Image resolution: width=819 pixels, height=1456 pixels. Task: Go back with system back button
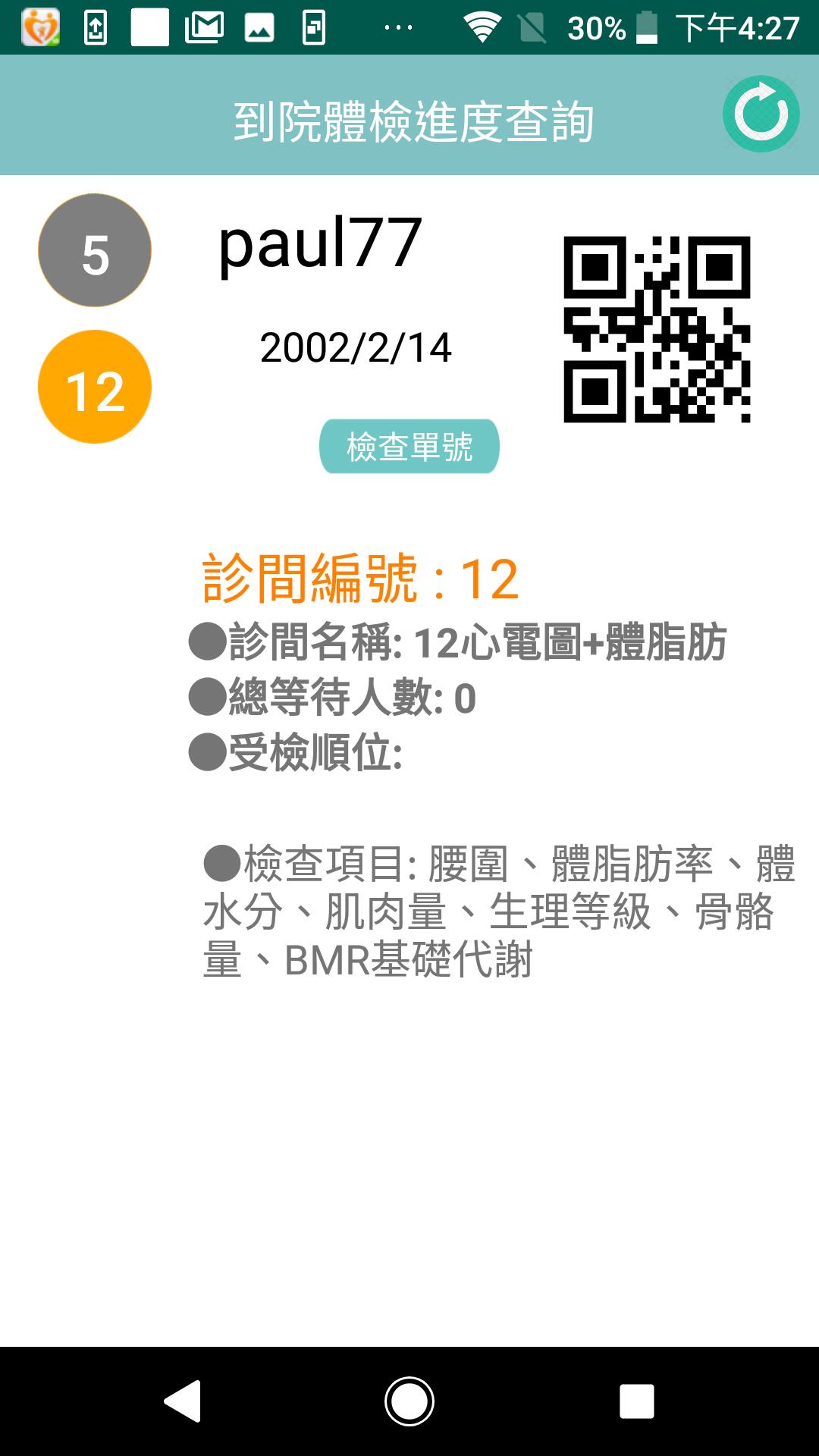pyautogui.click(x=183, y=1401)
